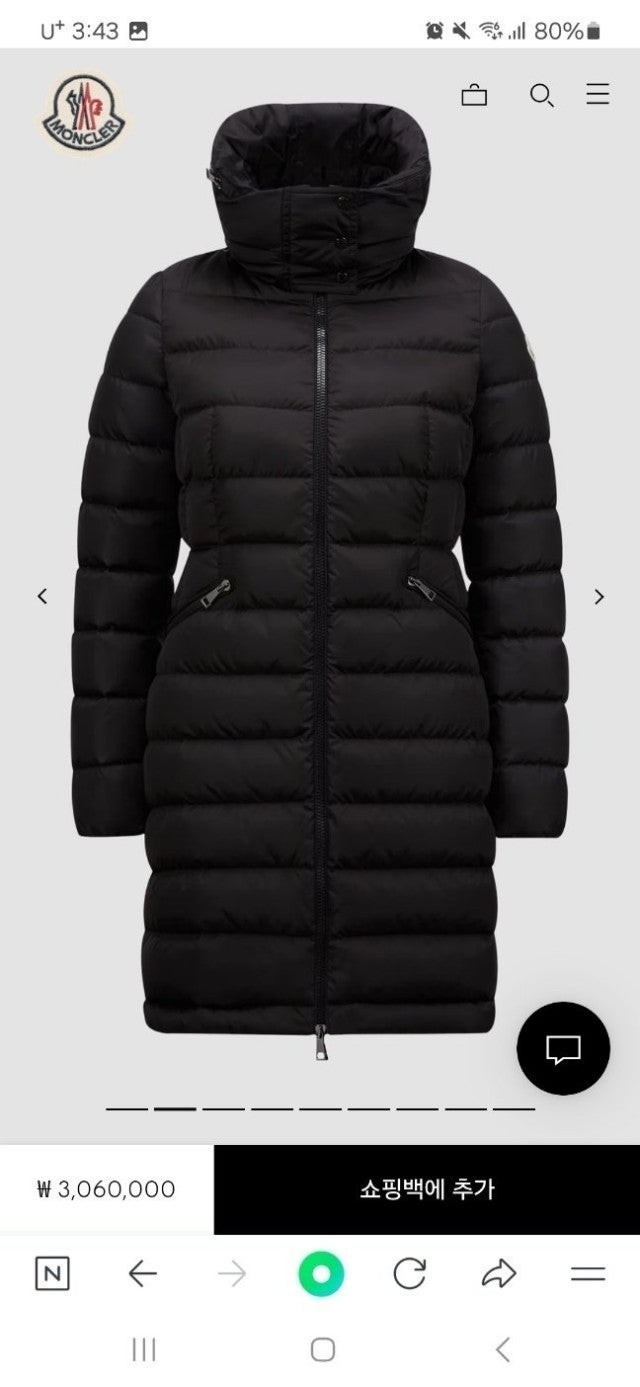This screenshot has width=640, height=1387.
Task: Open the search magnifier icon
Action: pos(541,95)
